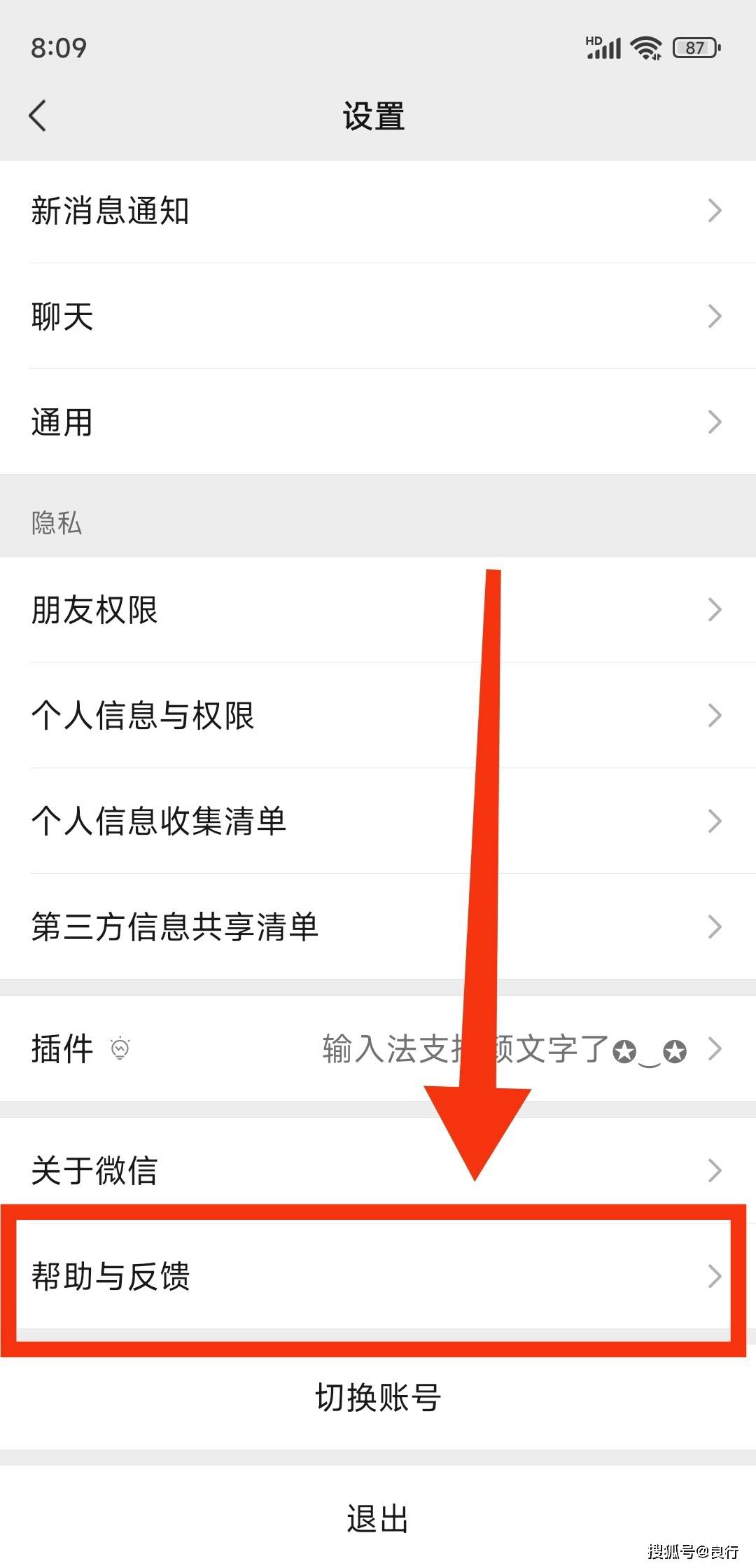Expand 朋友权限 via its right chevron

[715, 609]
